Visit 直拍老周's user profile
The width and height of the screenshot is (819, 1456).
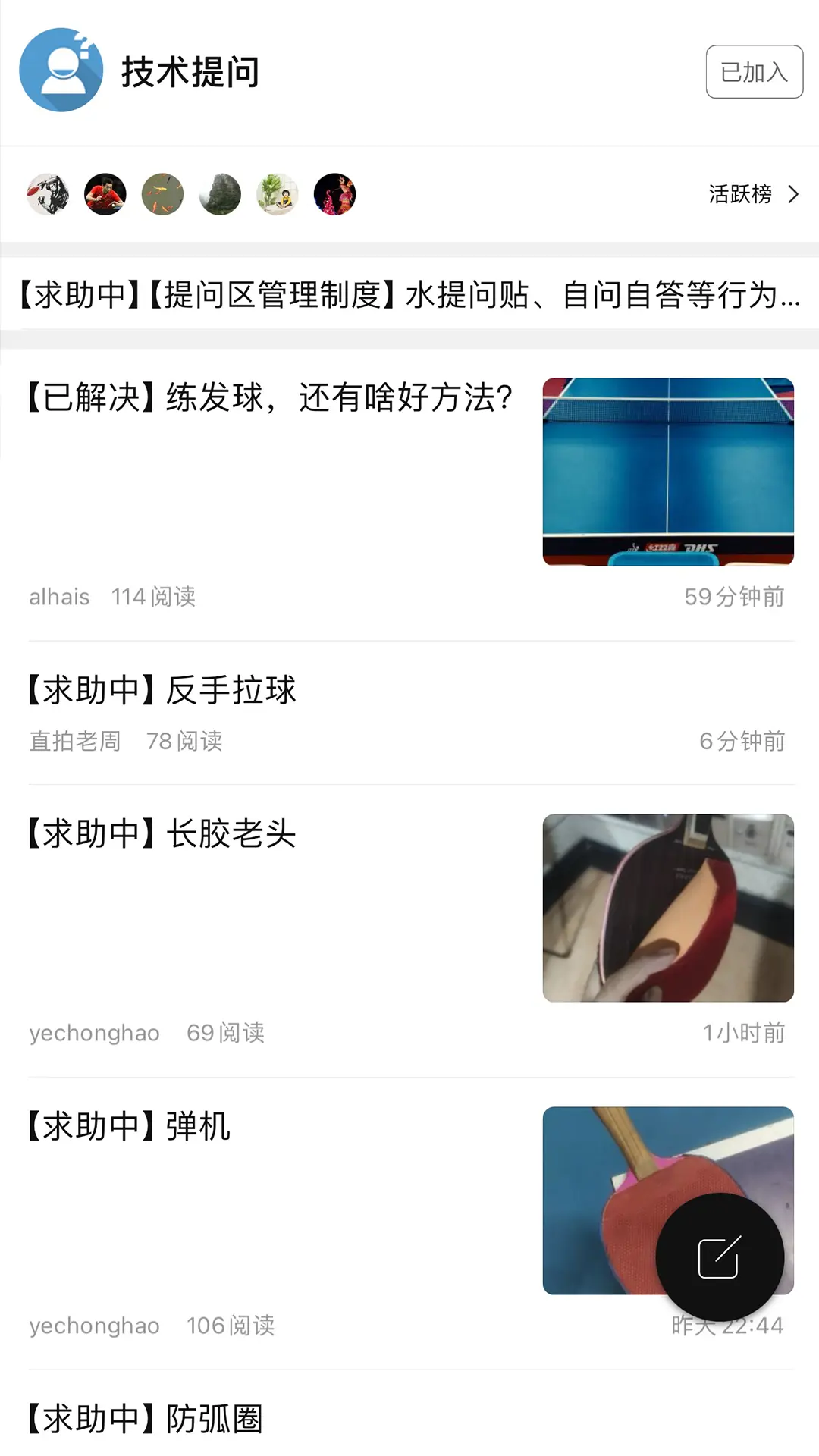click(x=74, y=742)
